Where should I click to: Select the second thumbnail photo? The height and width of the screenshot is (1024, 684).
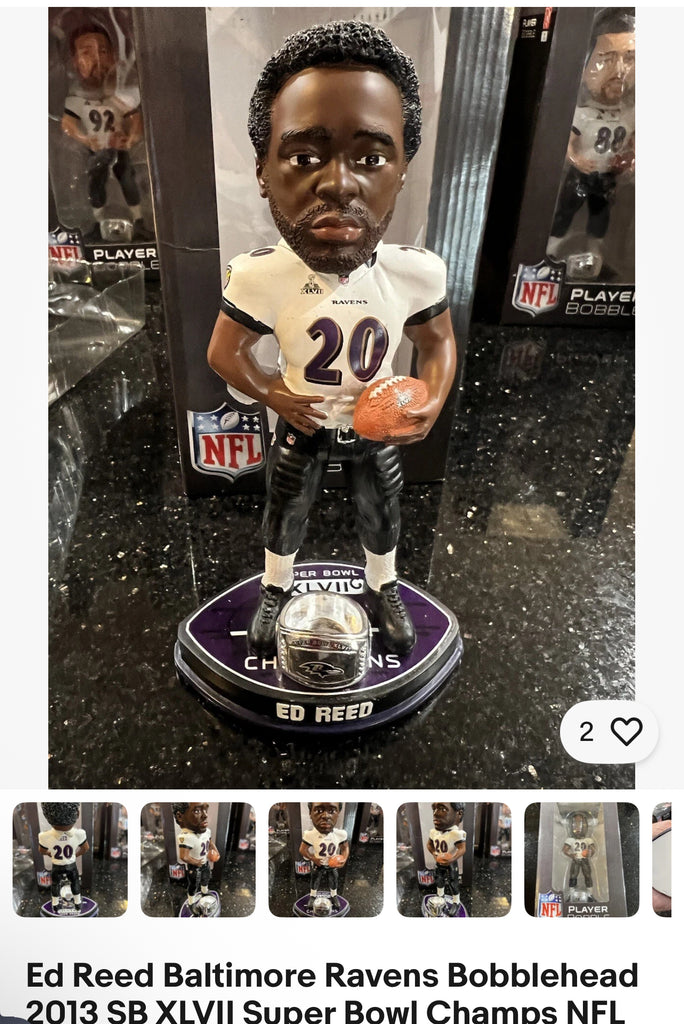tap(198, 859)
